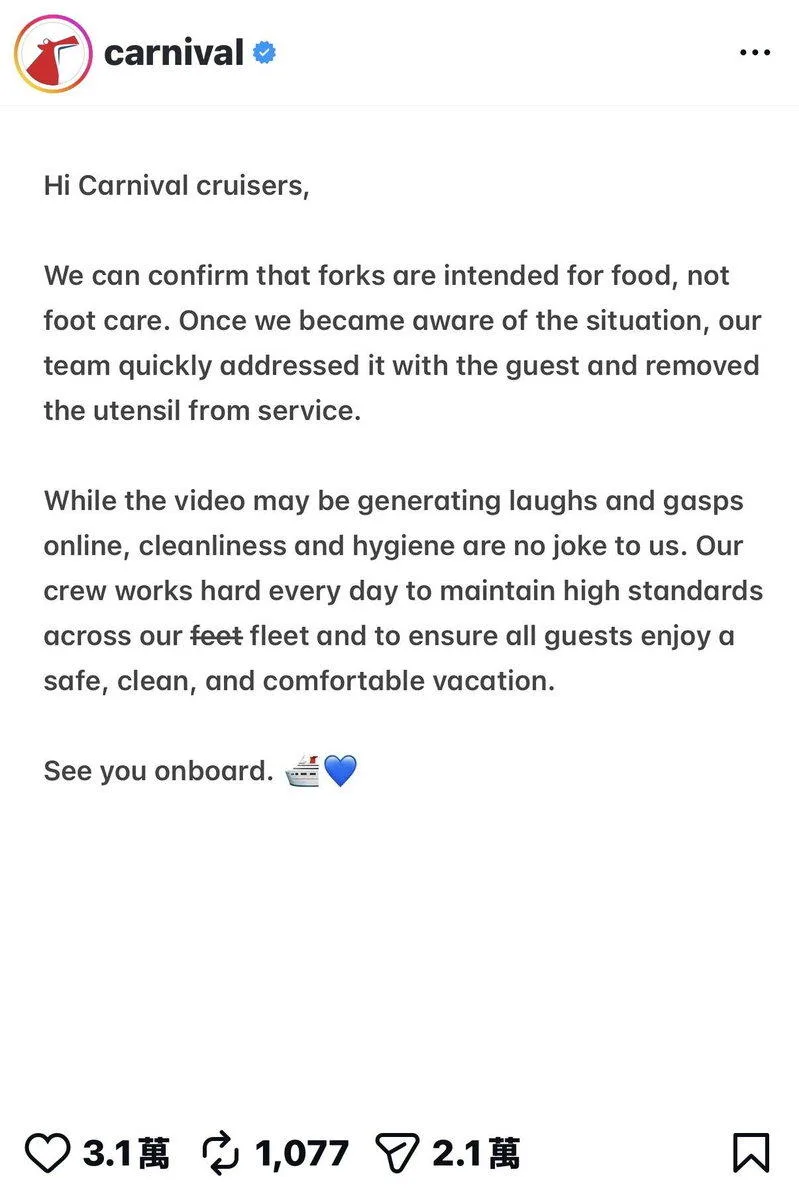Open the three-dot overflow menu
Viewport: 799px width, 1190px height.
(755, 52)
